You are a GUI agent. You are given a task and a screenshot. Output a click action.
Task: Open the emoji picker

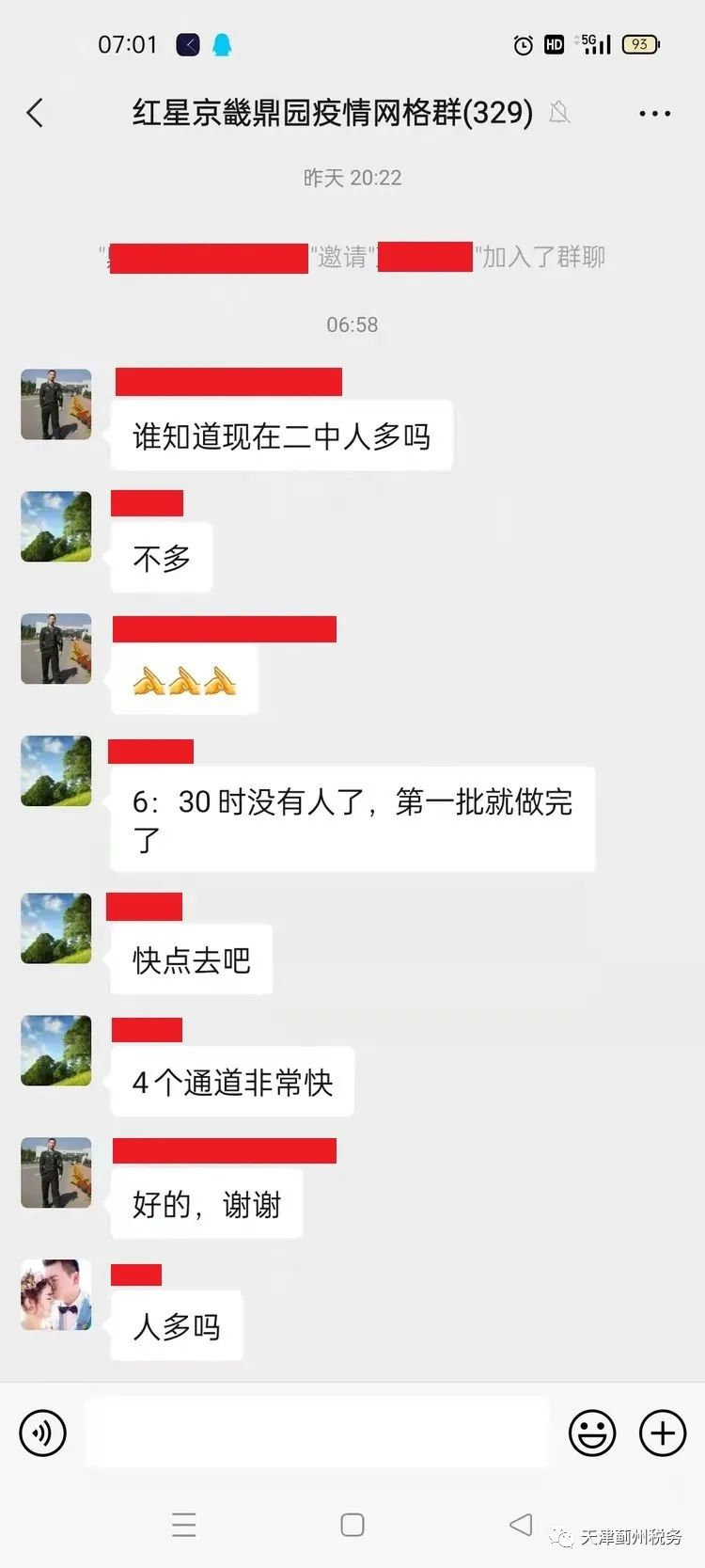[592, 1433]
